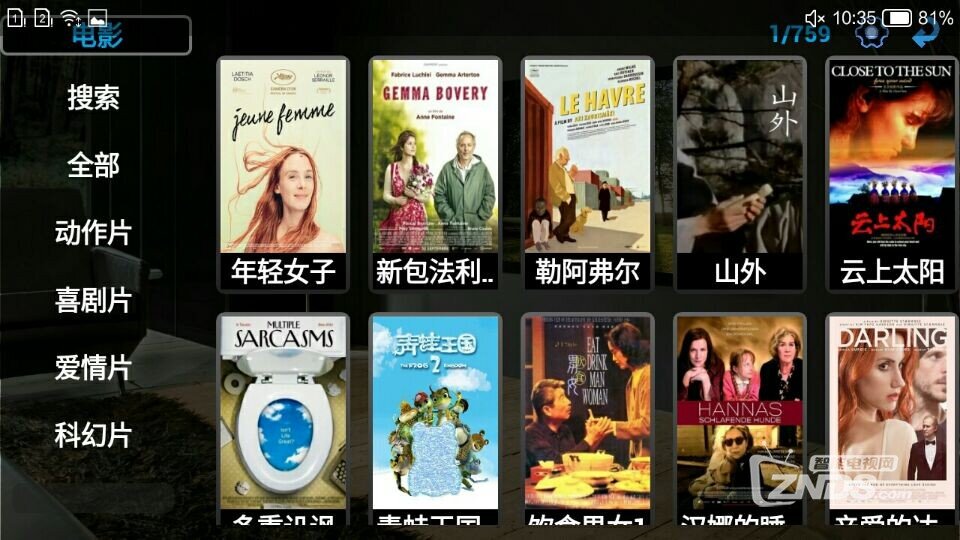The height and width of the screenshot is (540, 960).
Task: Select the 全部 category
Action: click(x=93, y=165)
